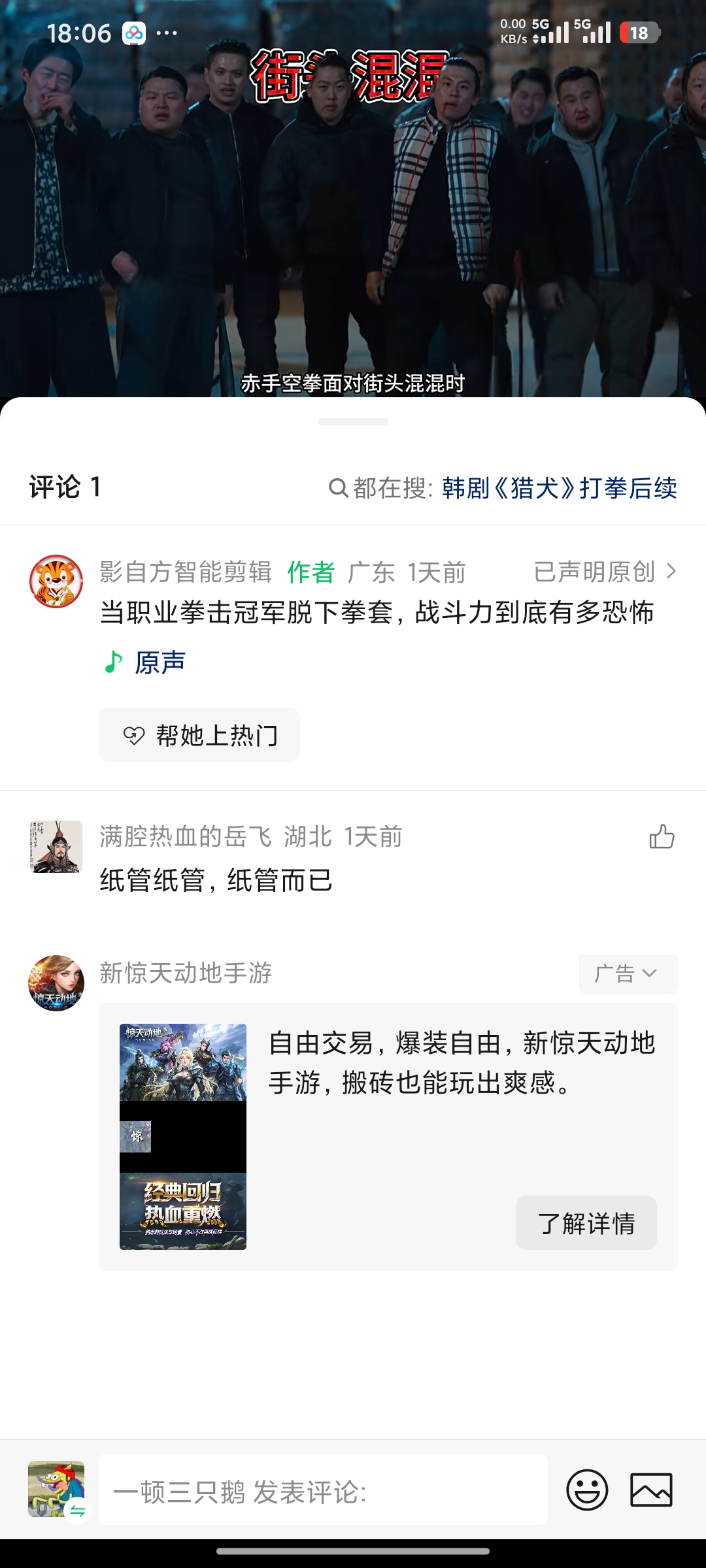Expand the 广告 ad options dropdown
This screenshot has width=706, height=1568.
click(628, 974)
